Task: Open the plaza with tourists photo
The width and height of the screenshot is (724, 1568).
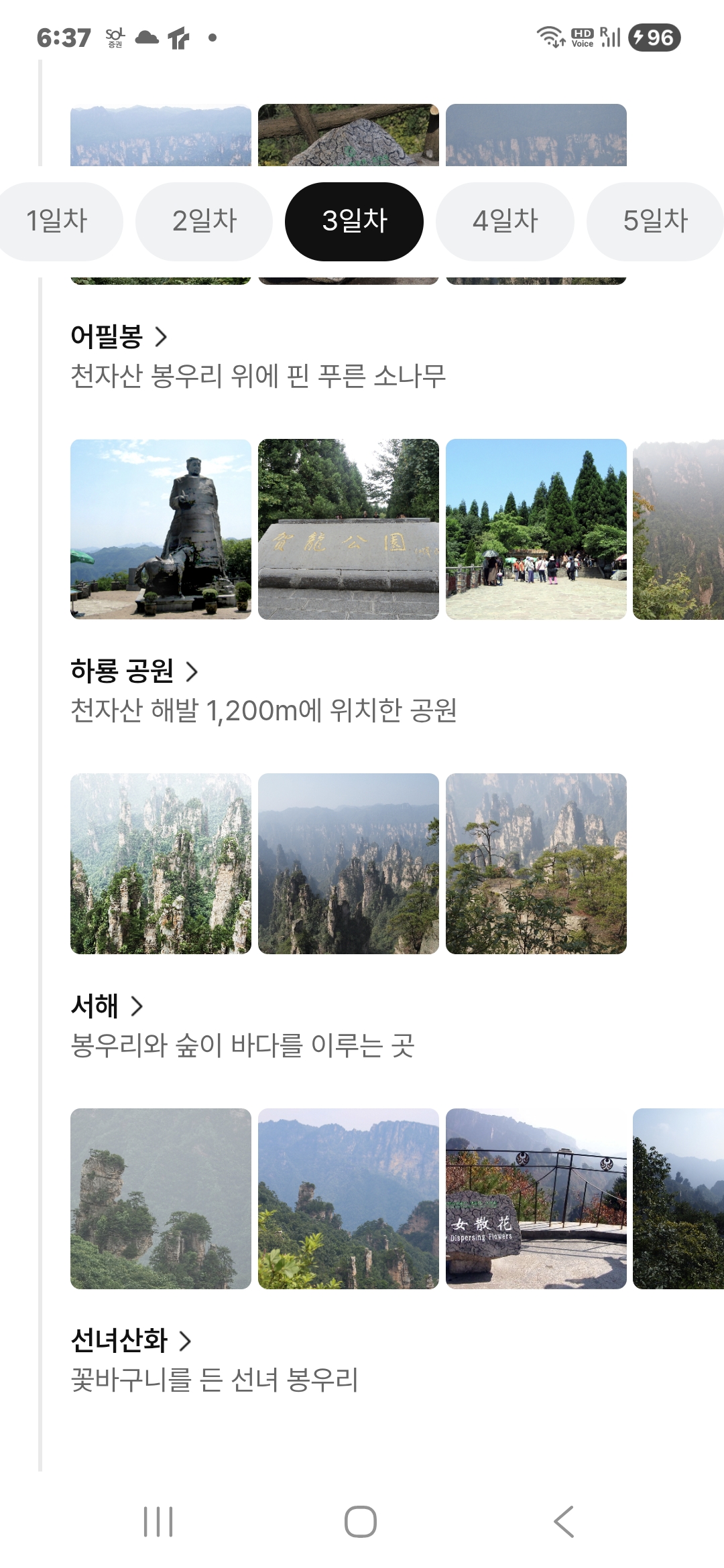Action: [x=536, y=529]
